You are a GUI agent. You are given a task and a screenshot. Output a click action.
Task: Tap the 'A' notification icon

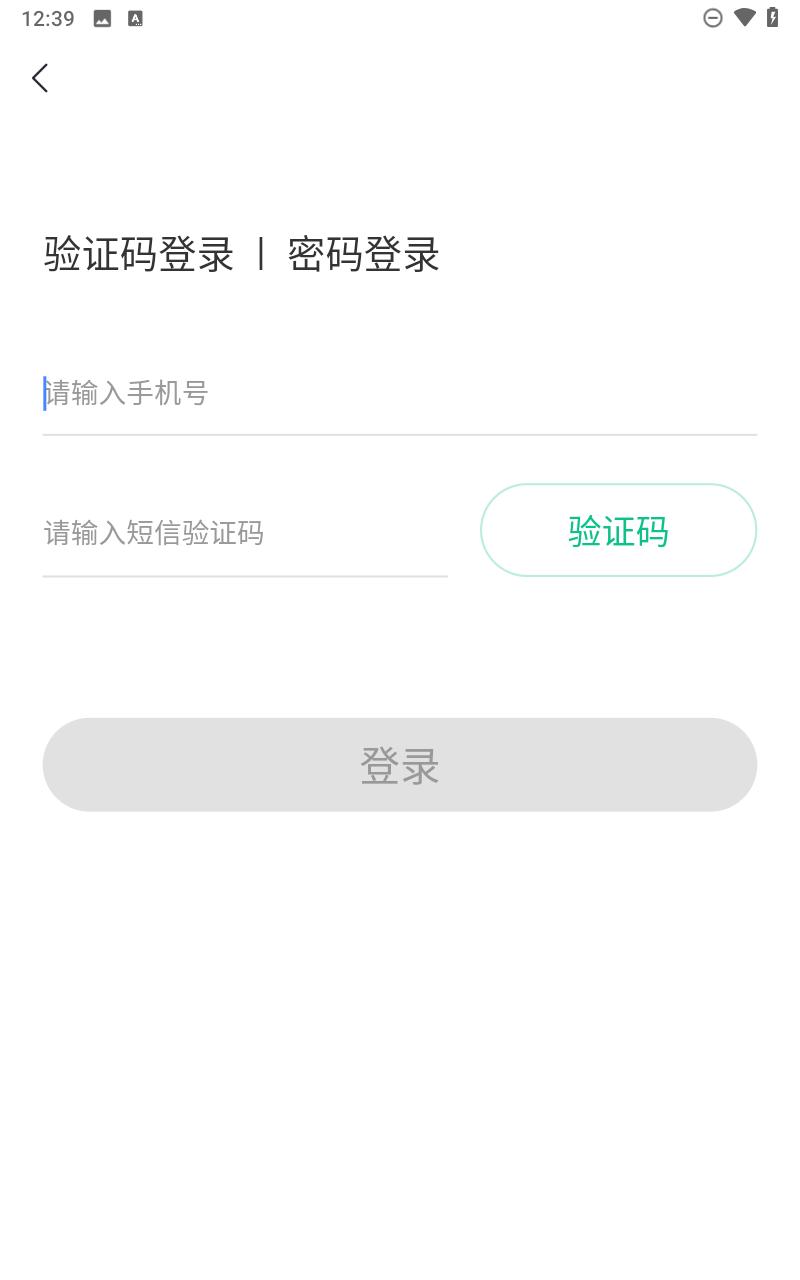click(x=135, y=18)
